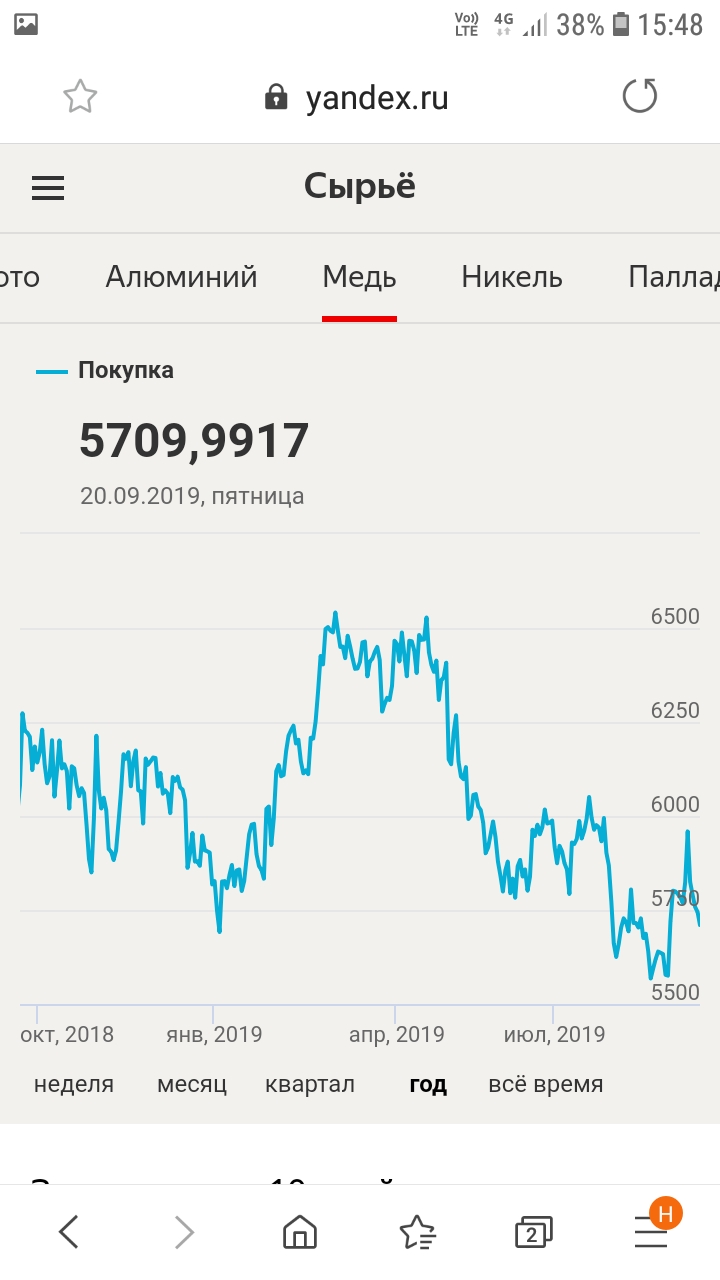Set the chart period to месяц
The width and height of the screenshot is (720, 1280).
[x=192, y=1084]
